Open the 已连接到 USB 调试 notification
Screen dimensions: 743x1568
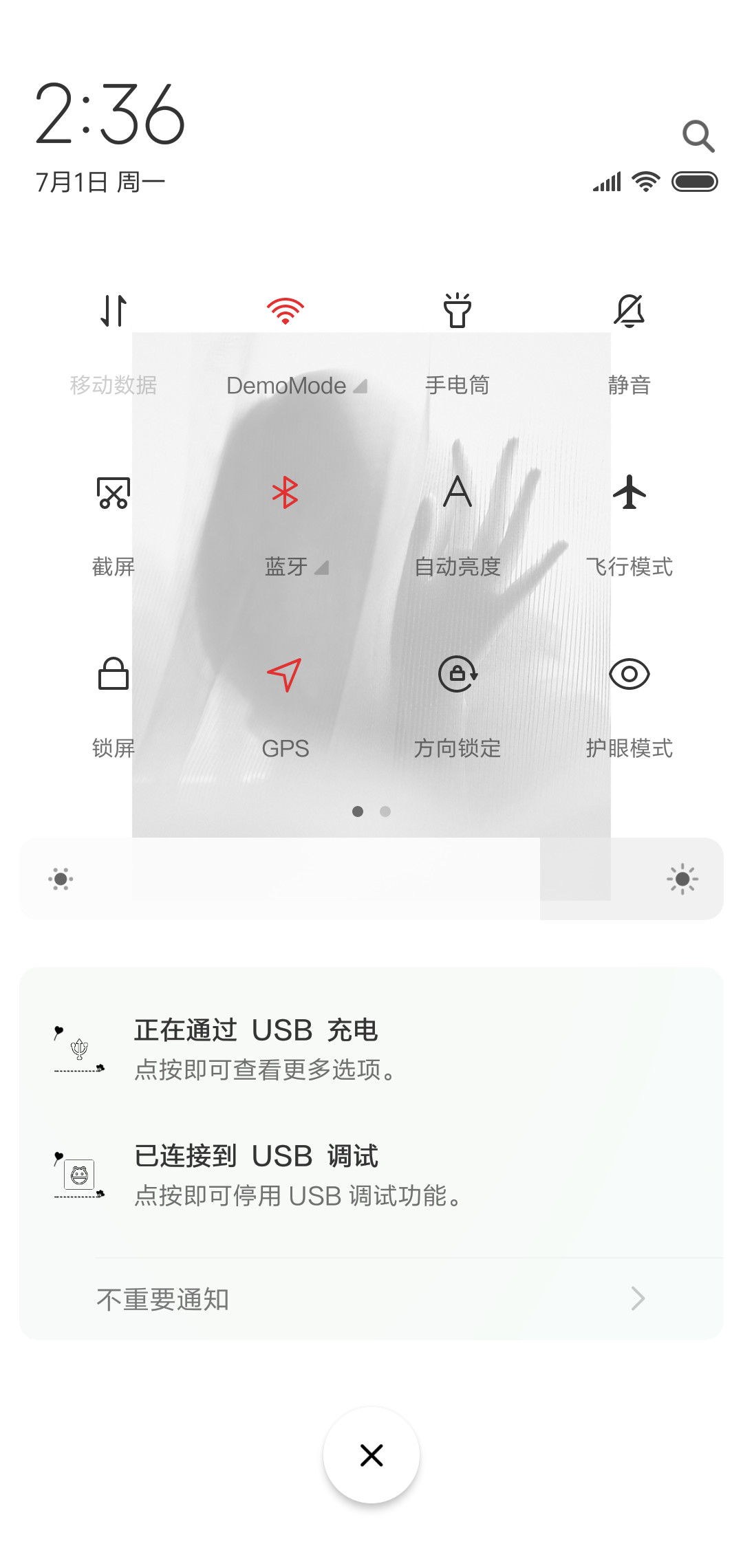[x=371, y=1175]
